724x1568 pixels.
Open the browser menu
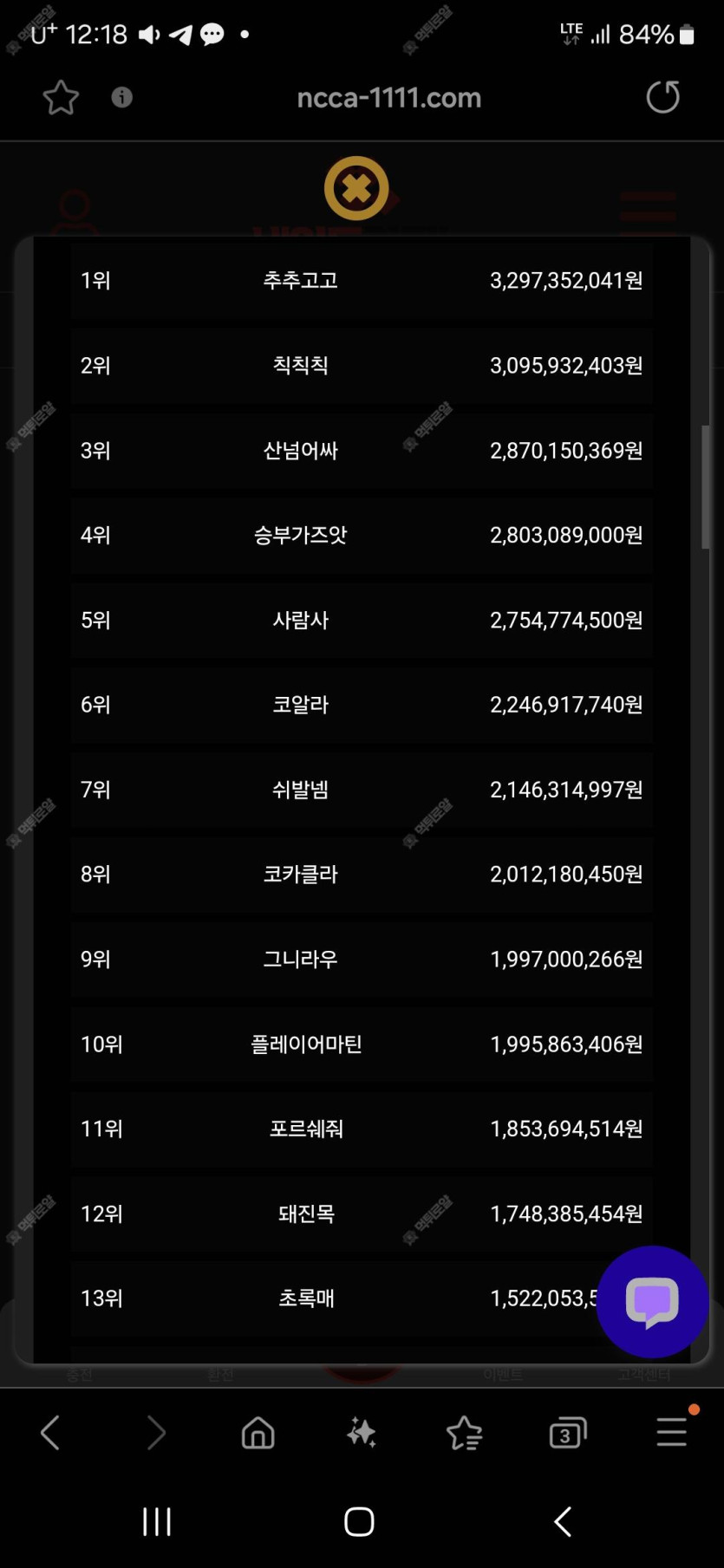[671, 1432]
